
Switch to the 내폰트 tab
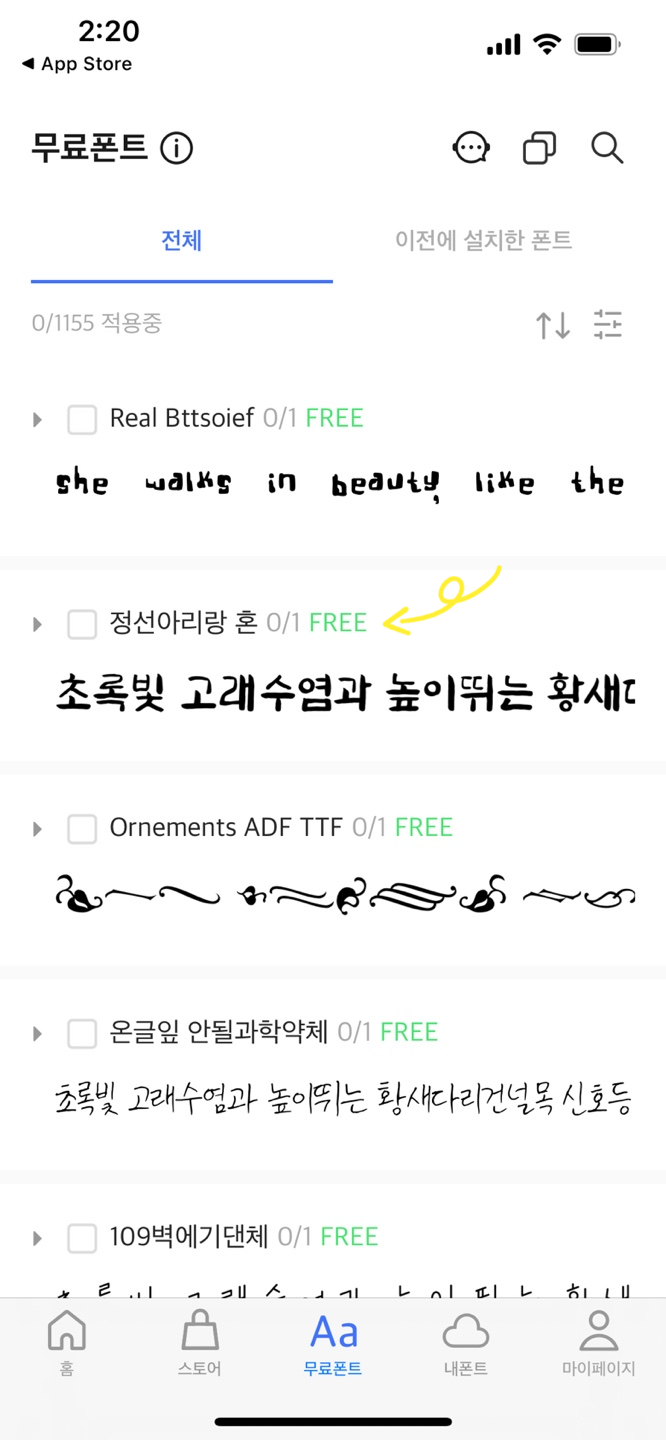point(466,1344)
